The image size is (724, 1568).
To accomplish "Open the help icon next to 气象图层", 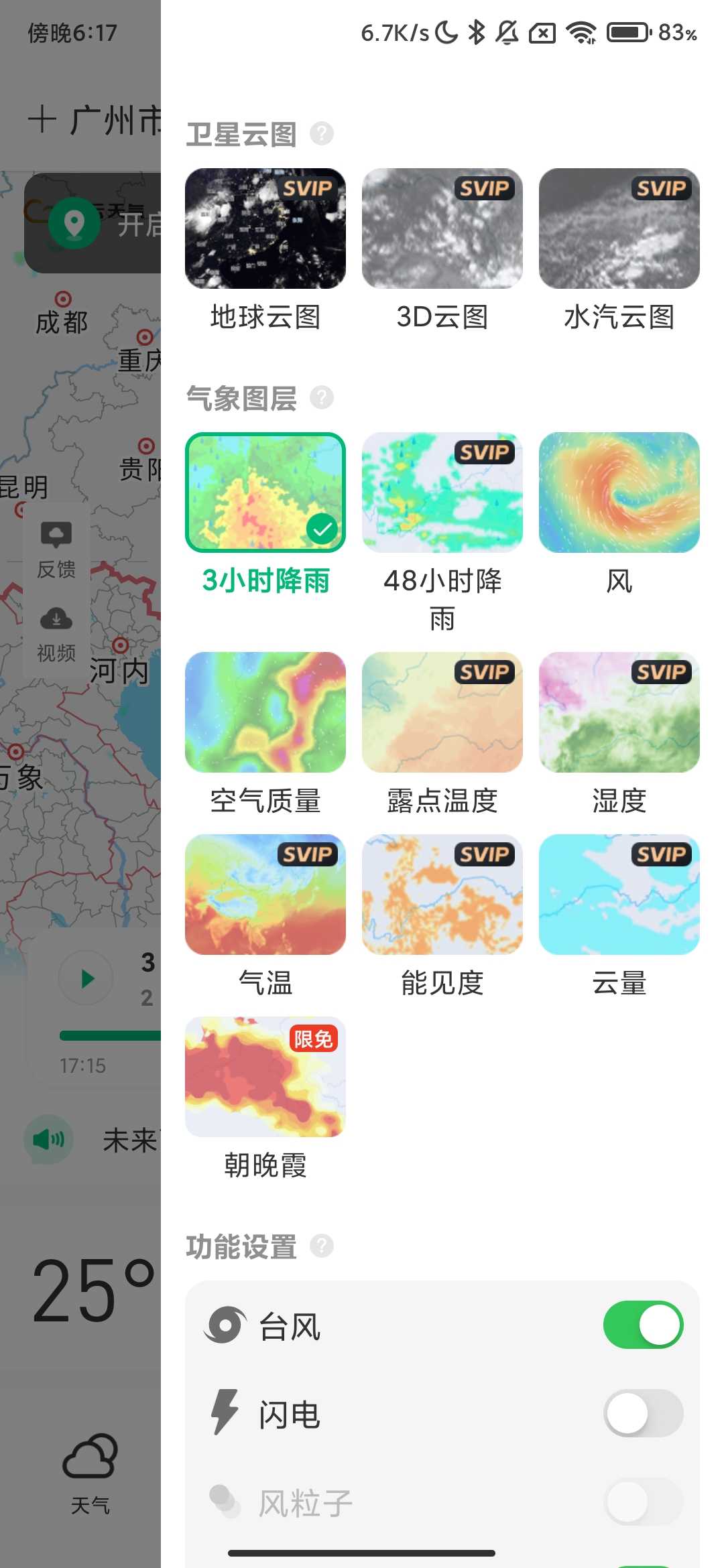I will (x=322, y=397).
